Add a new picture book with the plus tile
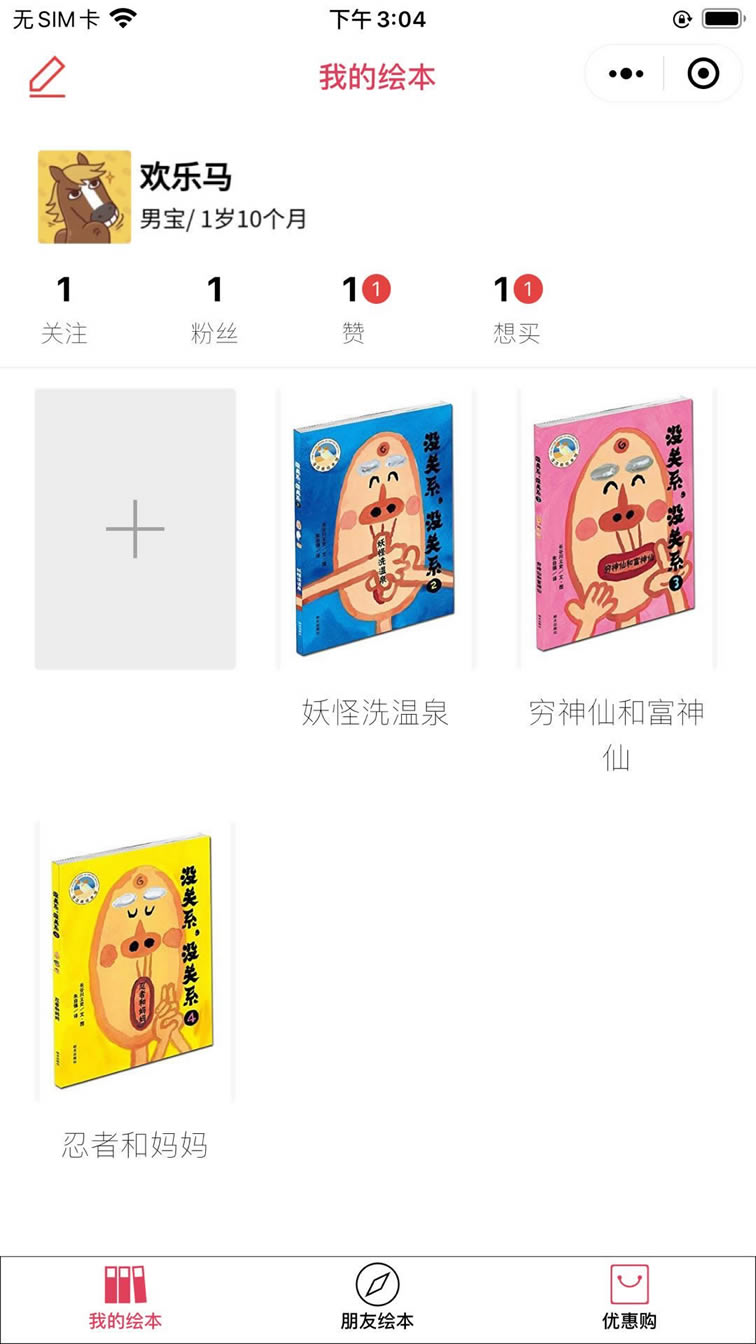 tap(135, 529)
